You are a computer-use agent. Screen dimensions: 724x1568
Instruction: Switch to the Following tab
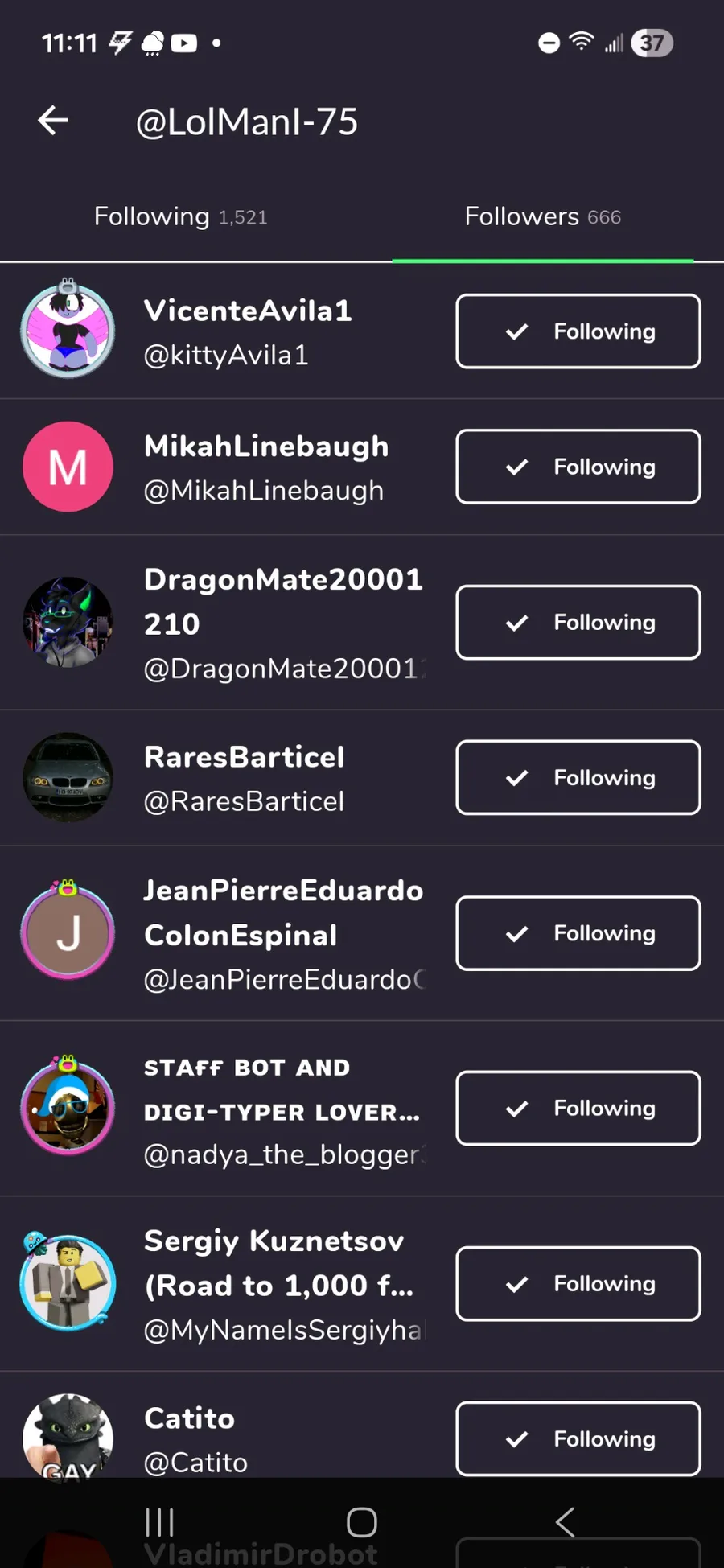point(180,216)
